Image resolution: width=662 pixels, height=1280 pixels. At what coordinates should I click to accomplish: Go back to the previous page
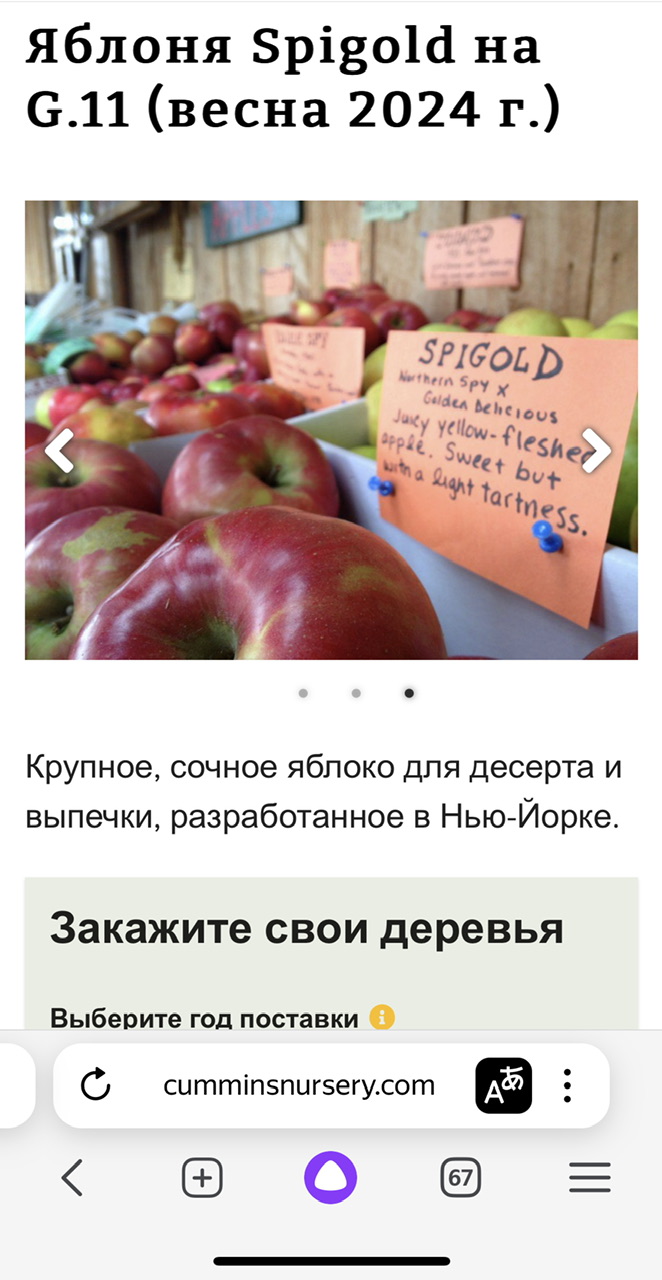tap(72, 1179)
